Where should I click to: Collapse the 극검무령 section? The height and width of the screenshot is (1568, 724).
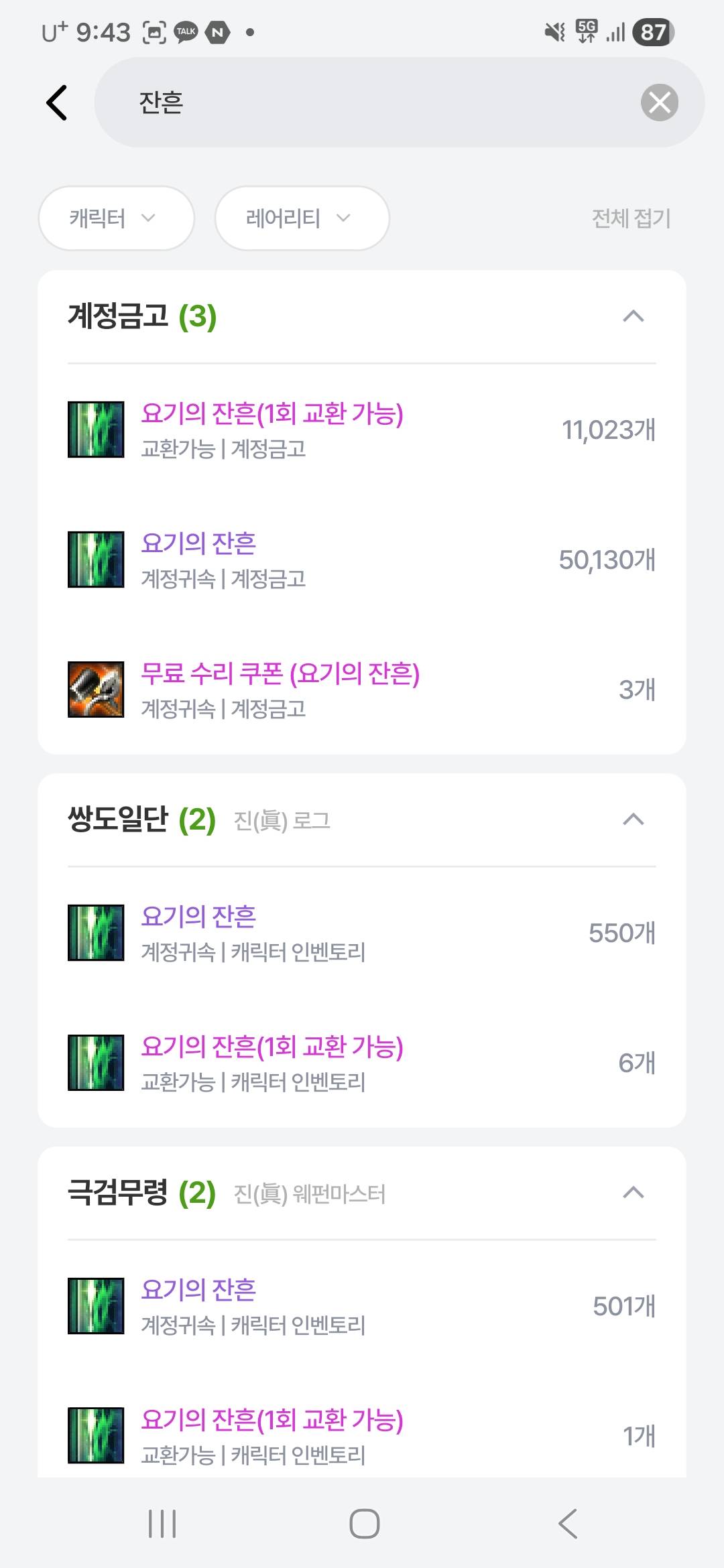tap(633, 1193)
